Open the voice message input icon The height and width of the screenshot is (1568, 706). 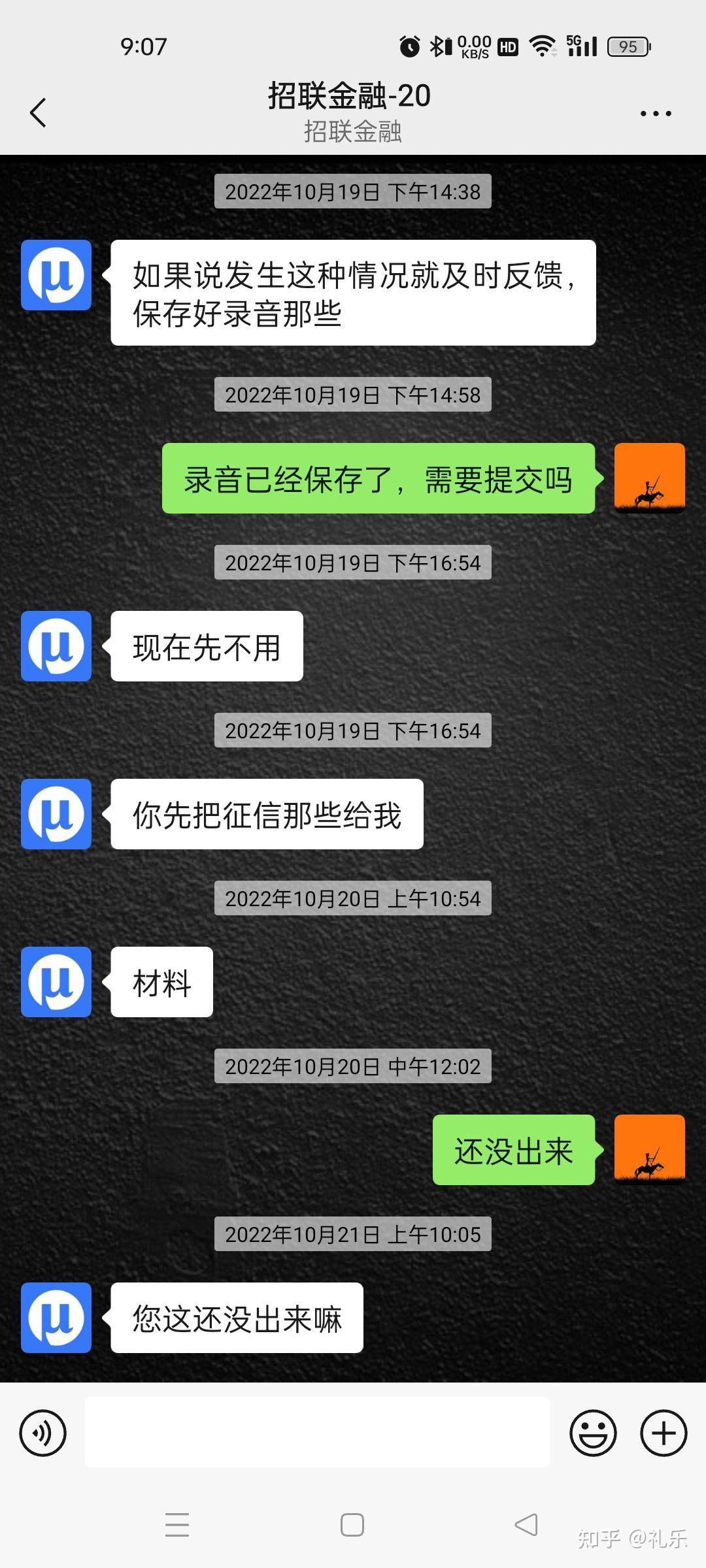pos(44,1433)
